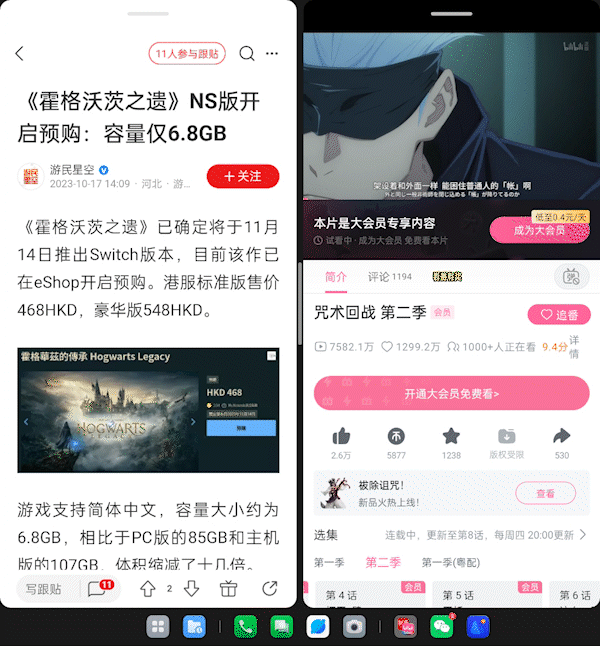The height and width of the screenshot is (646, 600).
Task: Follow the series with 追番 button
Action: coord(558,314)
